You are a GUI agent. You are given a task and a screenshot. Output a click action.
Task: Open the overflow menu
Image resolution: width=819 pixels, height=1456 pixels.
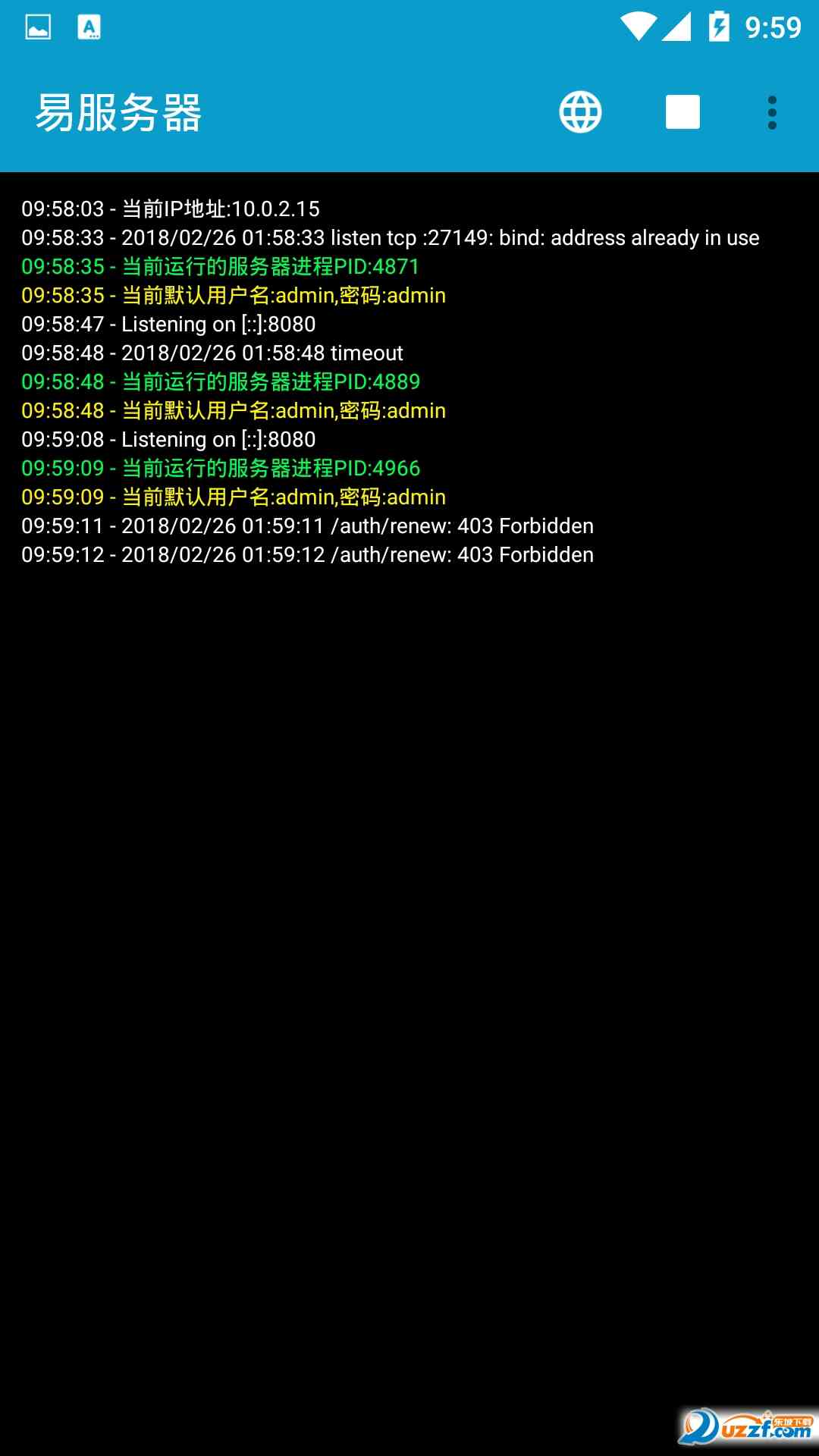pos(772,112)
